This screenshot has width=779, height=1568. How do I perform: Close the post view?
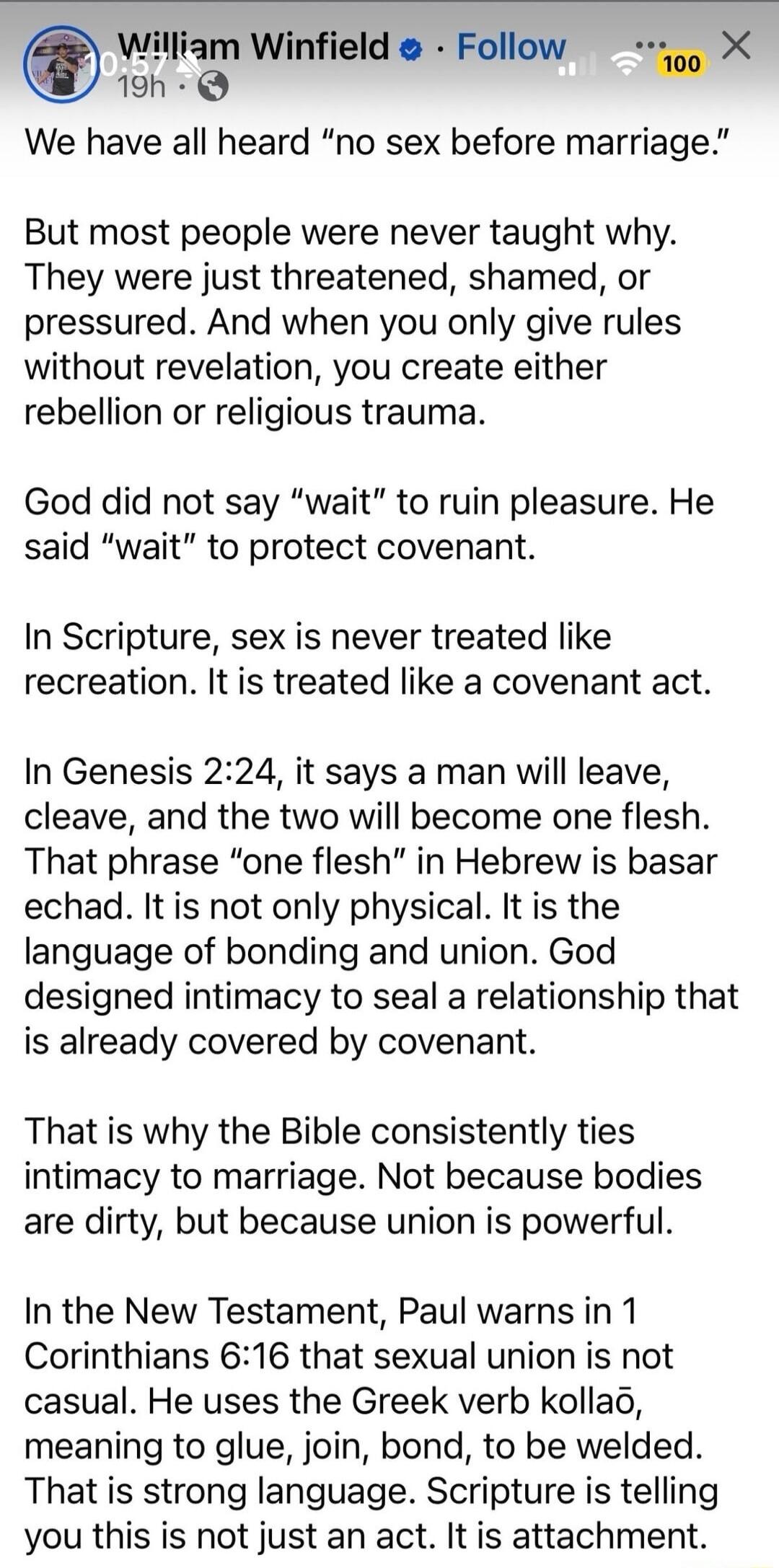736,45
